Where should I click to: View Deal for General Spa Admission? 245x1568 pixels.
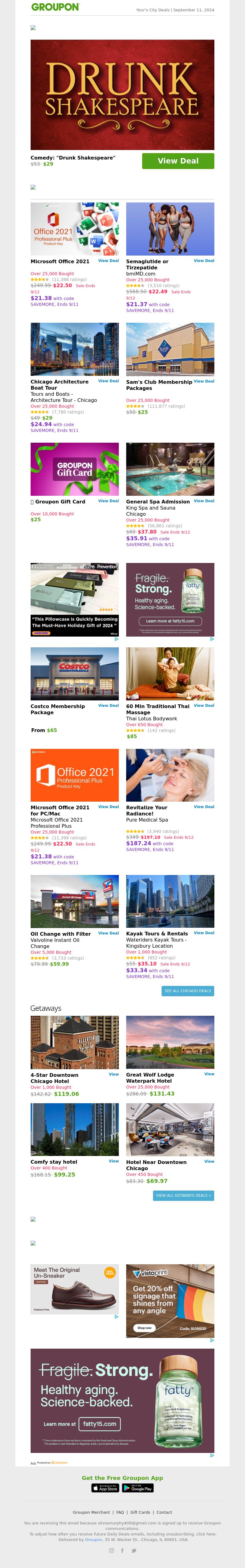coord(204,501)
